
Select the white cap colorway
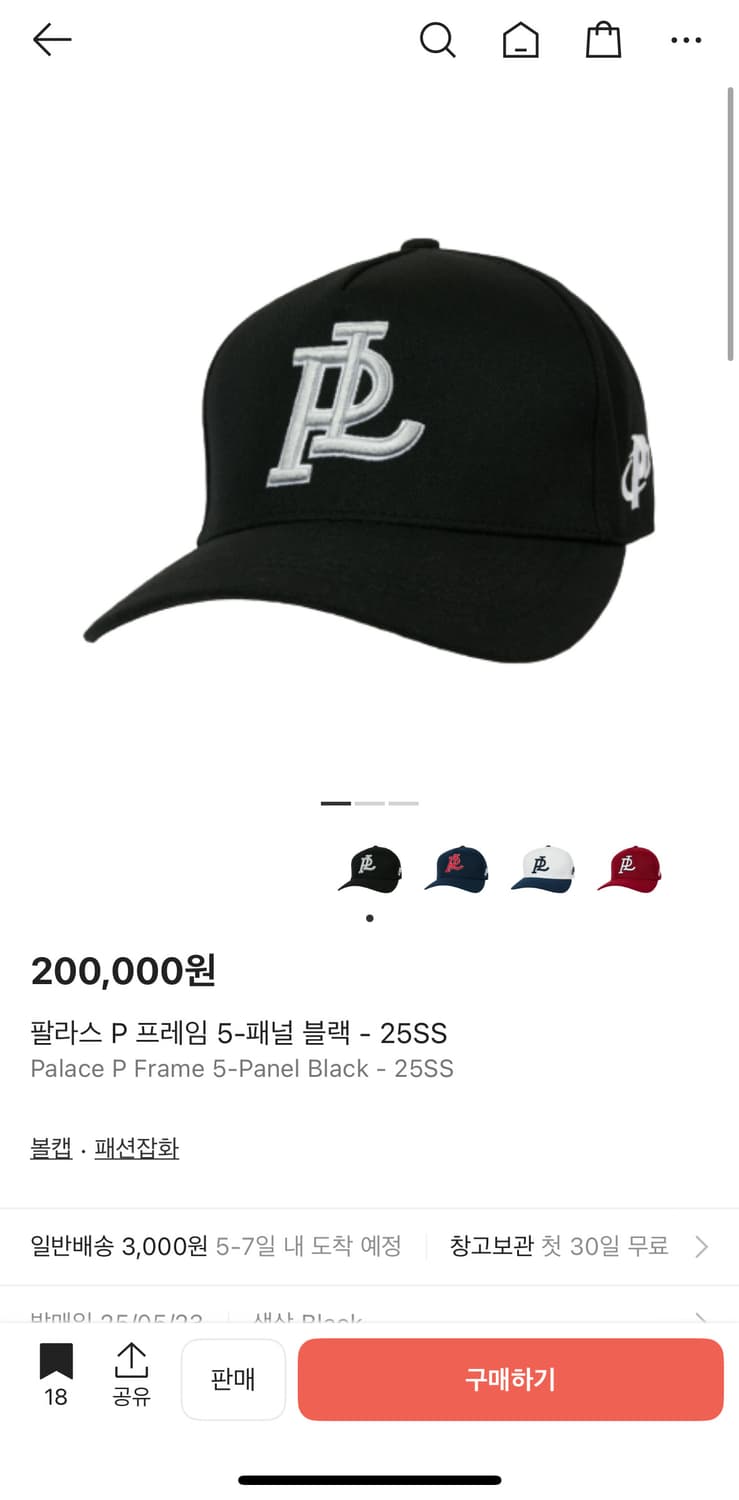(x=543, y=869)
